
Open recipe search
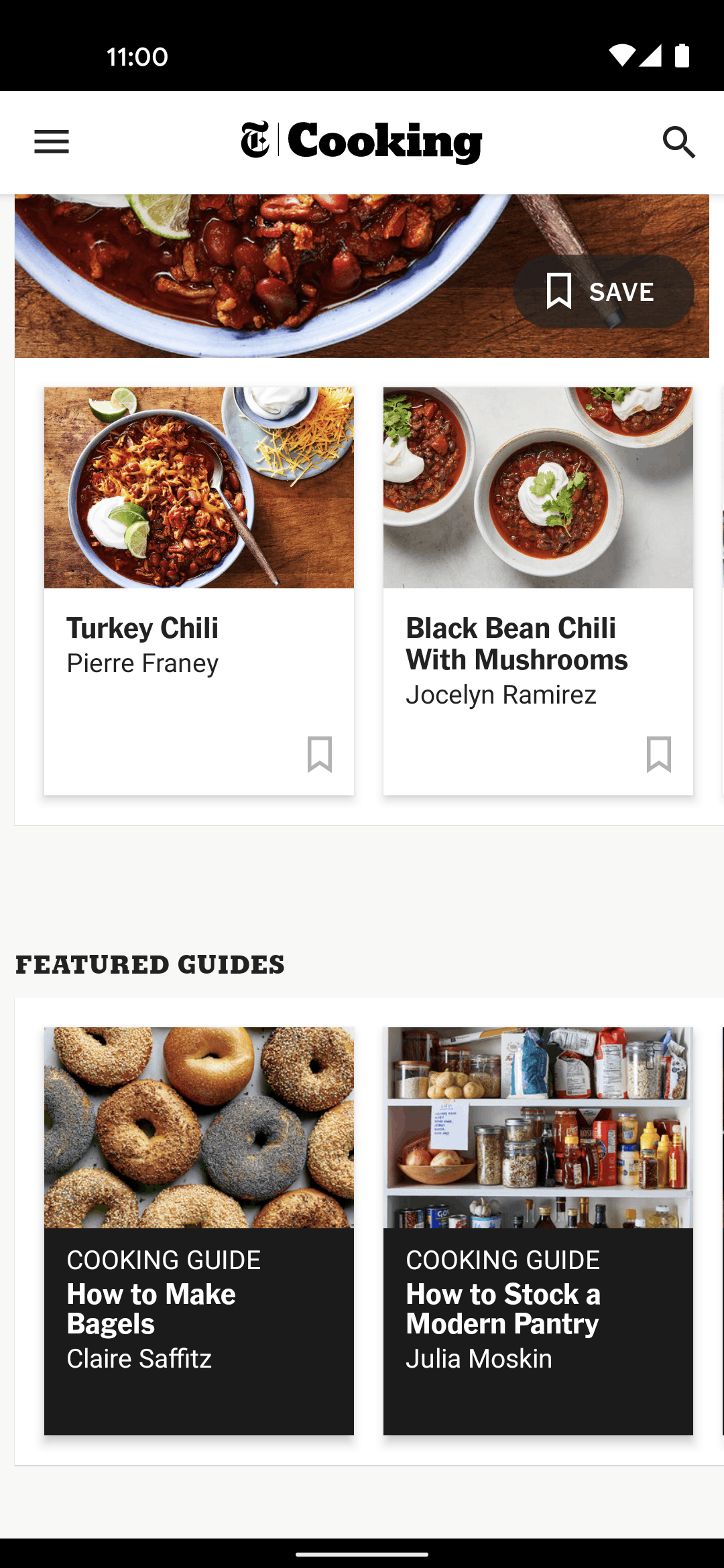pyautogui.click(x=678, y=142)
